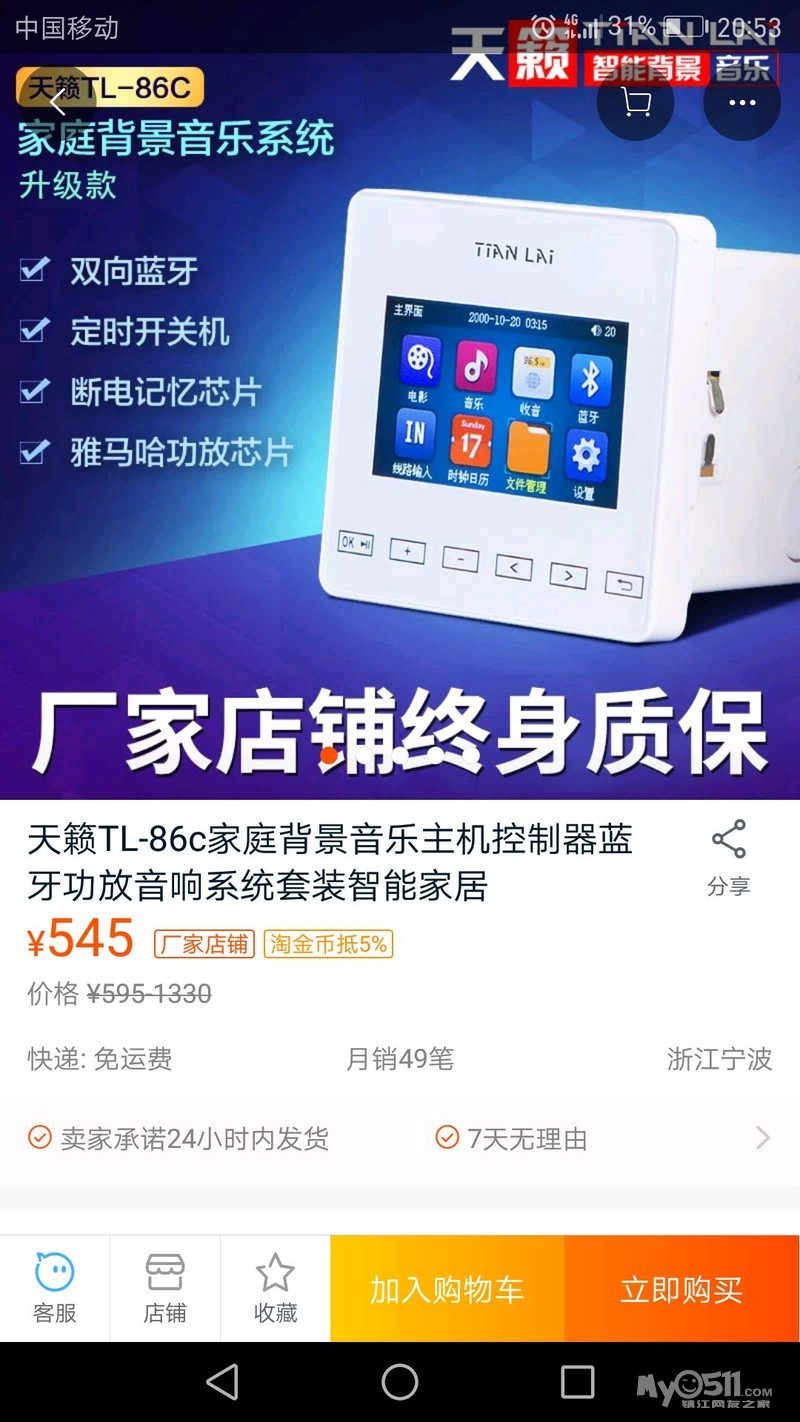Visit the seller's 店铺 page
This screenshot has width=800, height=1422.
(165, 1288)
